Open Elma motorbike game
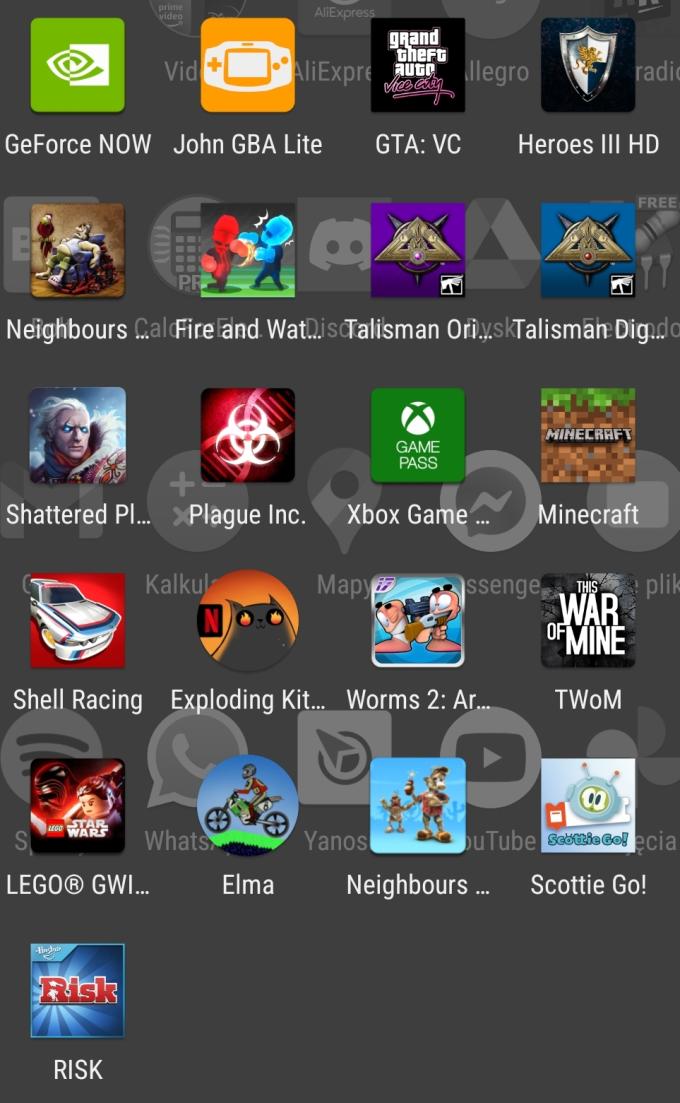680x1103 pixels. (x=248, y=805)
